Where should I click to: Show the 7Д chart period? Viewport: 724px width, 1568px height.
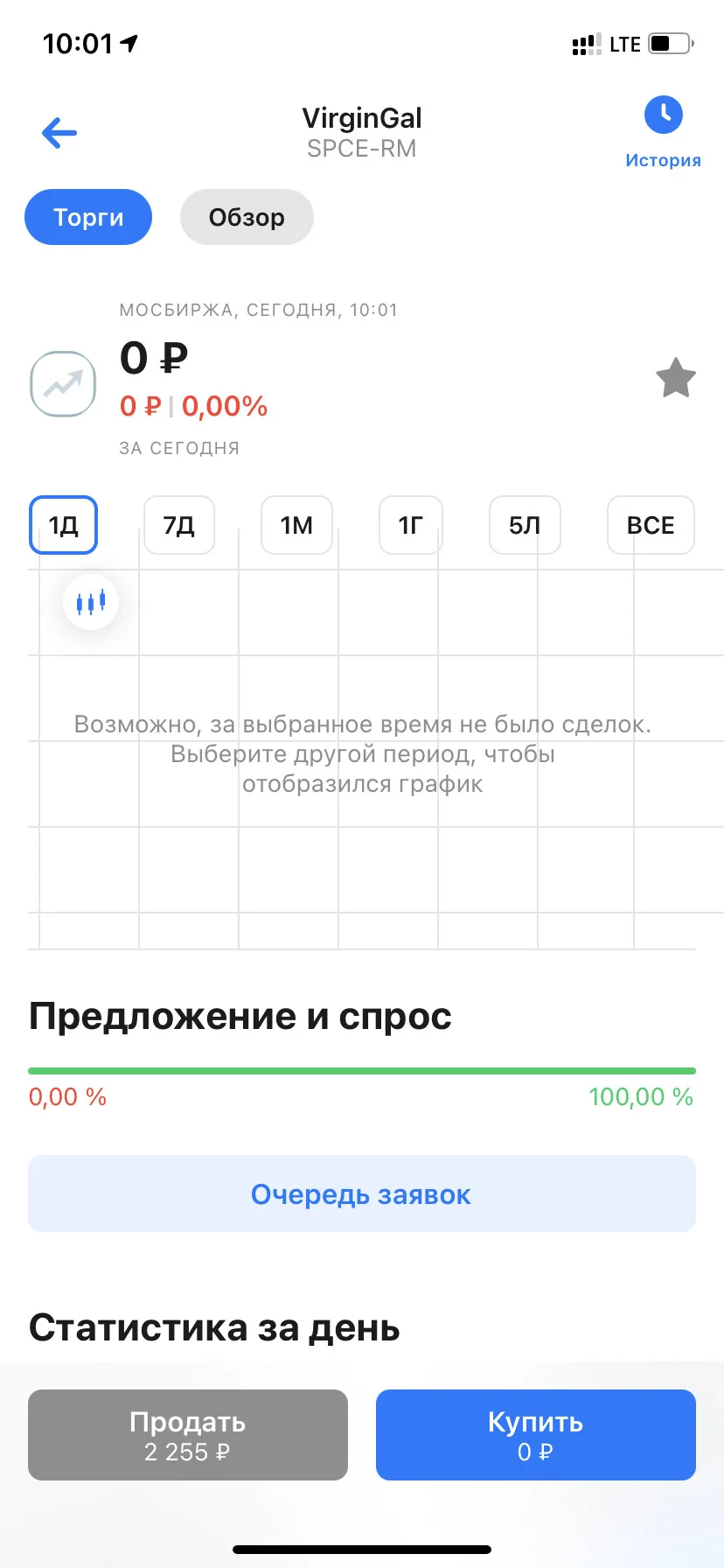[x=179, y=525]
